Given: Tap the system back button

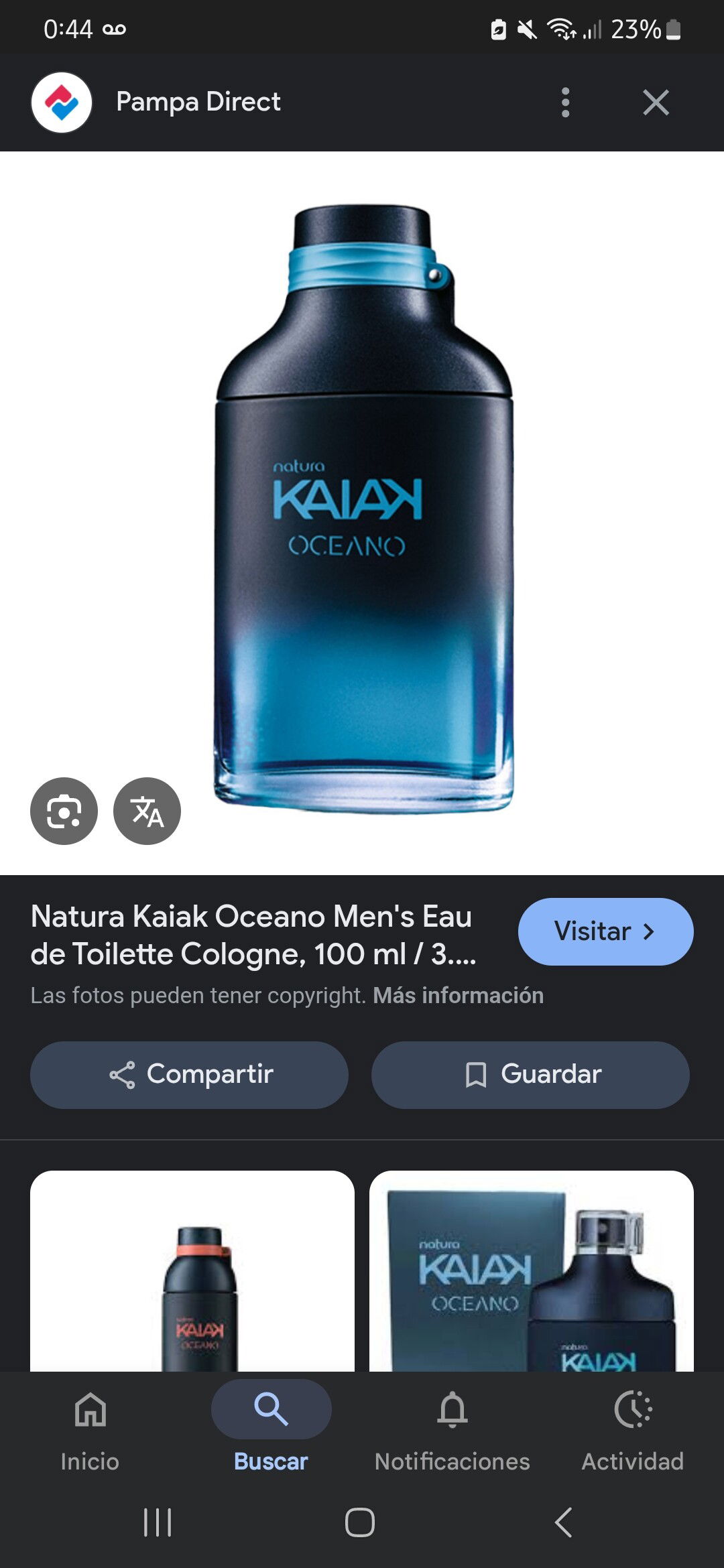Looking at the screenshot, I should 564,1522.
